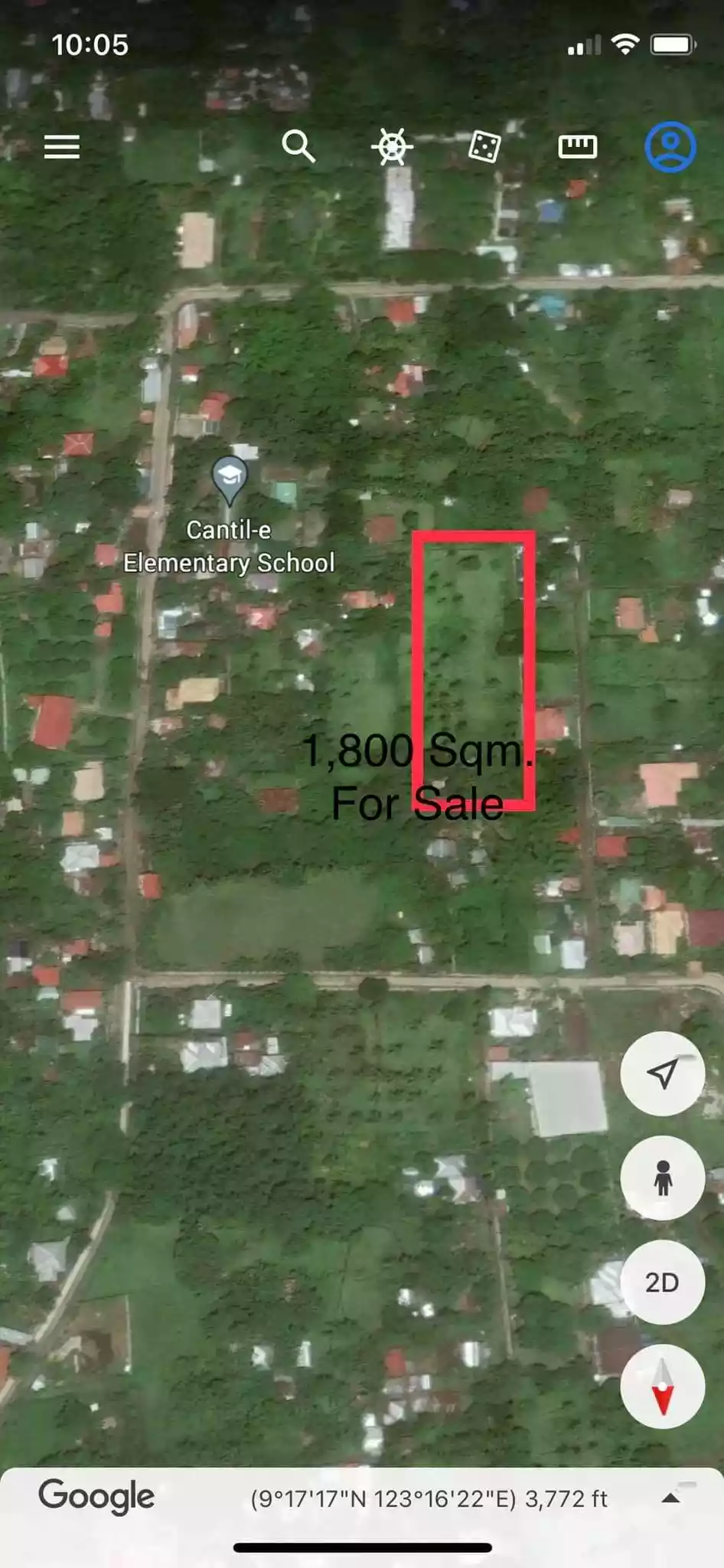Open your Google account profile avatar

point(670,145)
